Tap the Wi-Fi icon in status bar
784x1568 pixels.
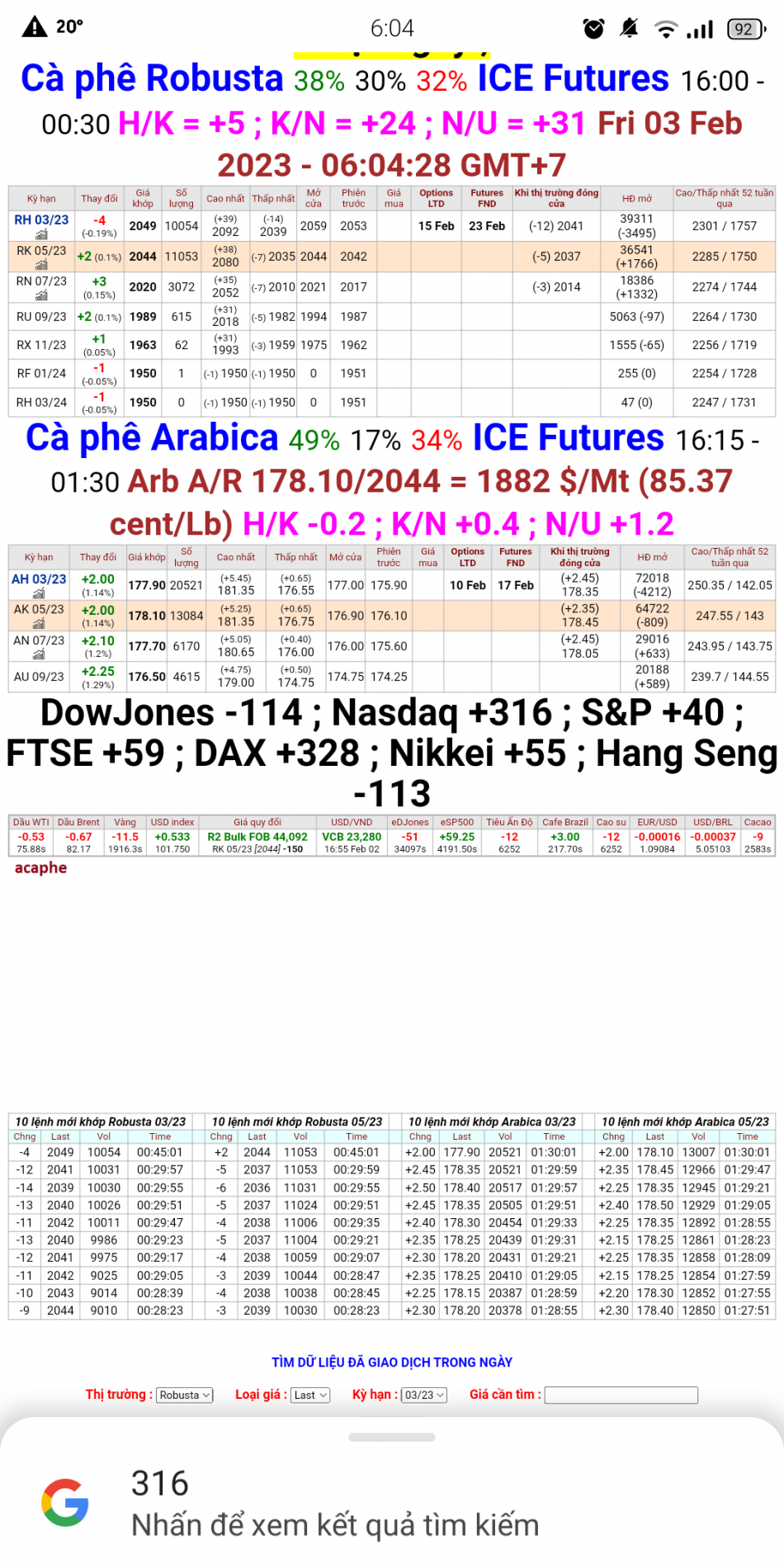point(665,27)
